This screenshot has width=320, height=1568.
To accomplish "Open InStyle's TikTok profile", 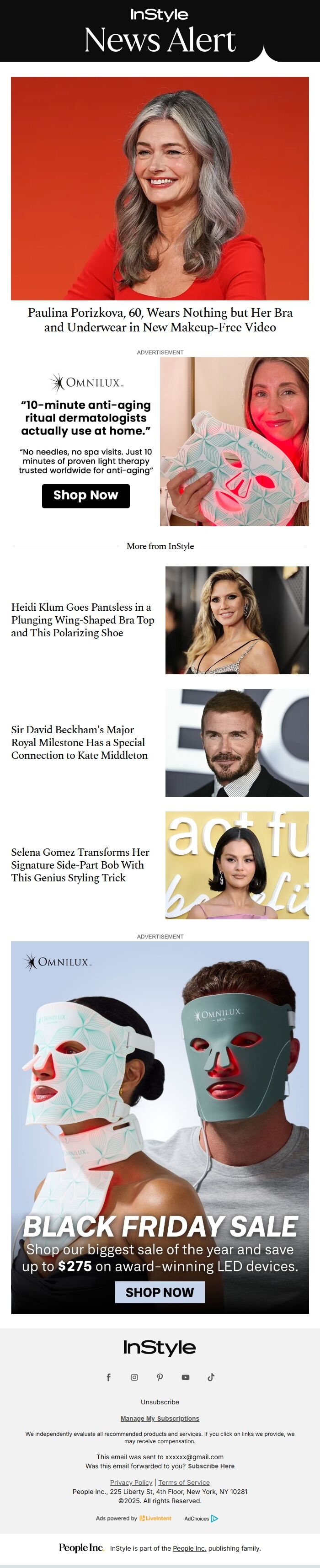I will pyautogui.click(x=211, y=1377).
